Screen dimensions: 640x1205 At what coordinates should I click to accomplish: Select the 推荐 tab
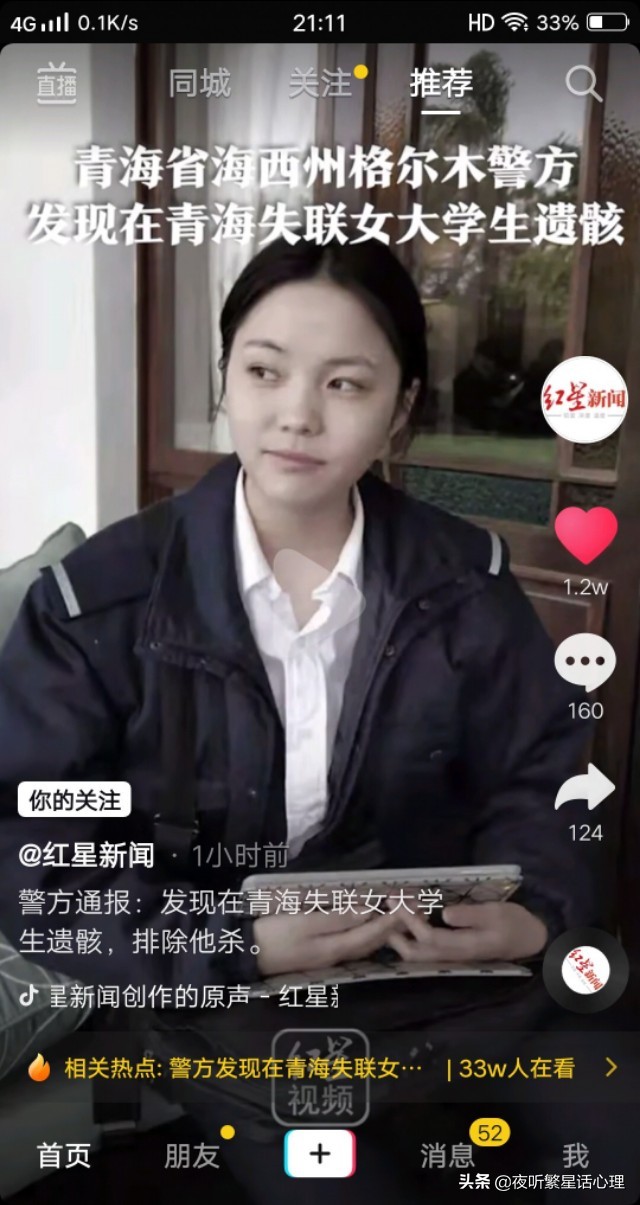point(441,84)
